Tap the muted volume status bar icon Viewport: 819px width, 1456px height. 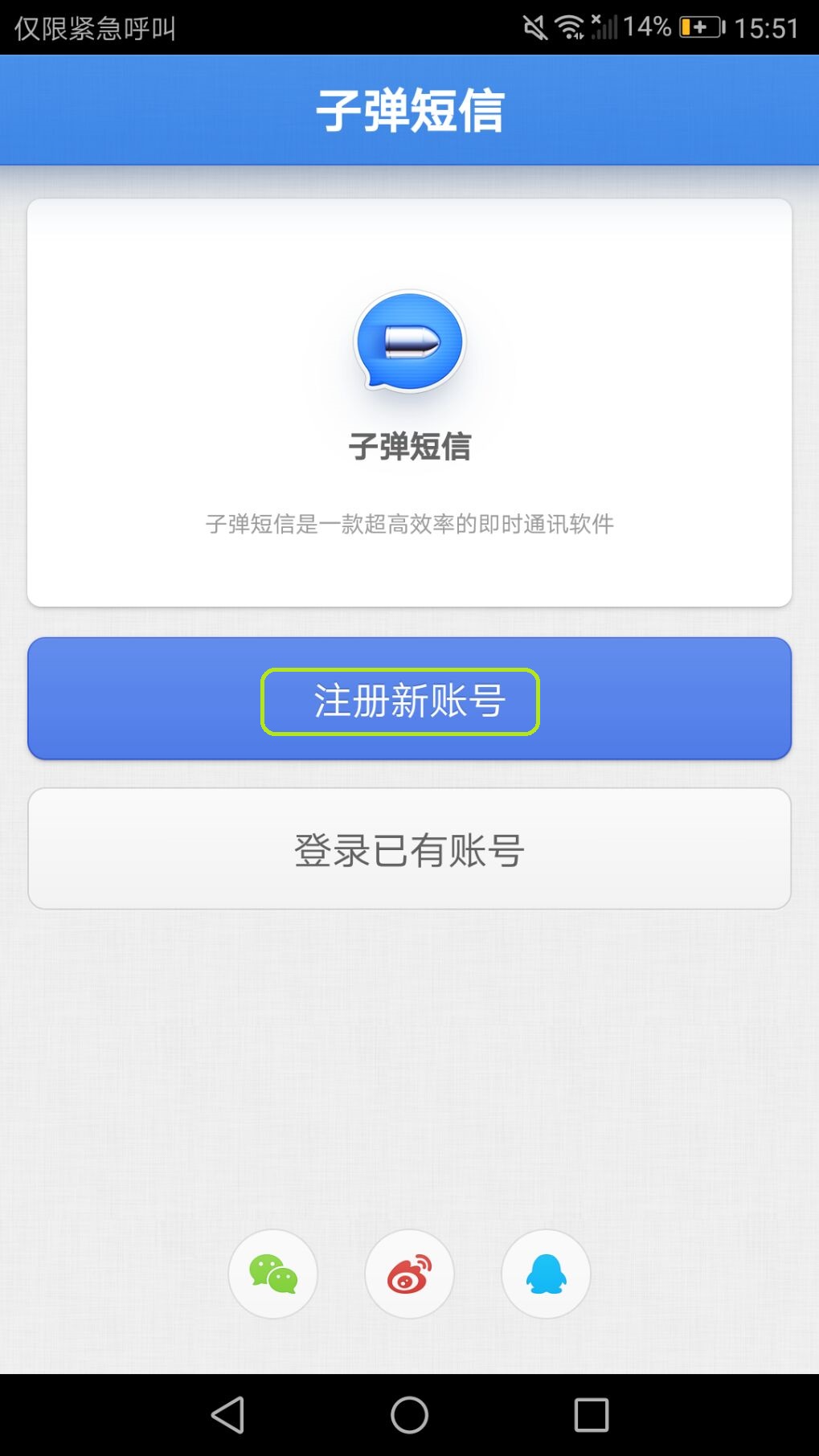click(x=534, y=26)
